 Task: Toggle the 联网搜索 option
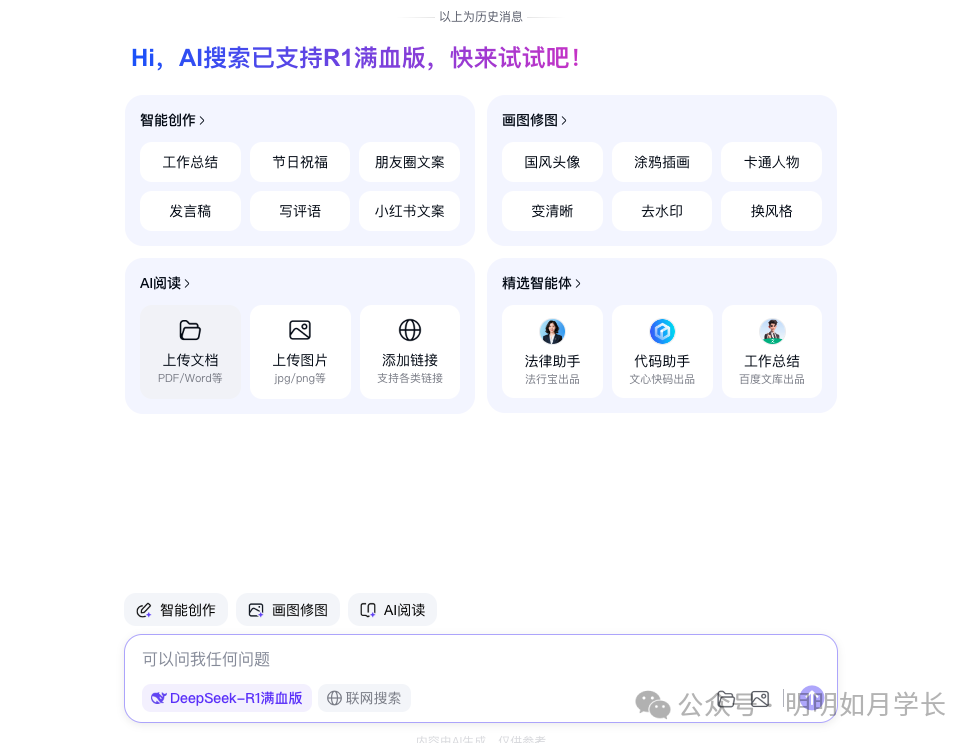click(364, 698)
